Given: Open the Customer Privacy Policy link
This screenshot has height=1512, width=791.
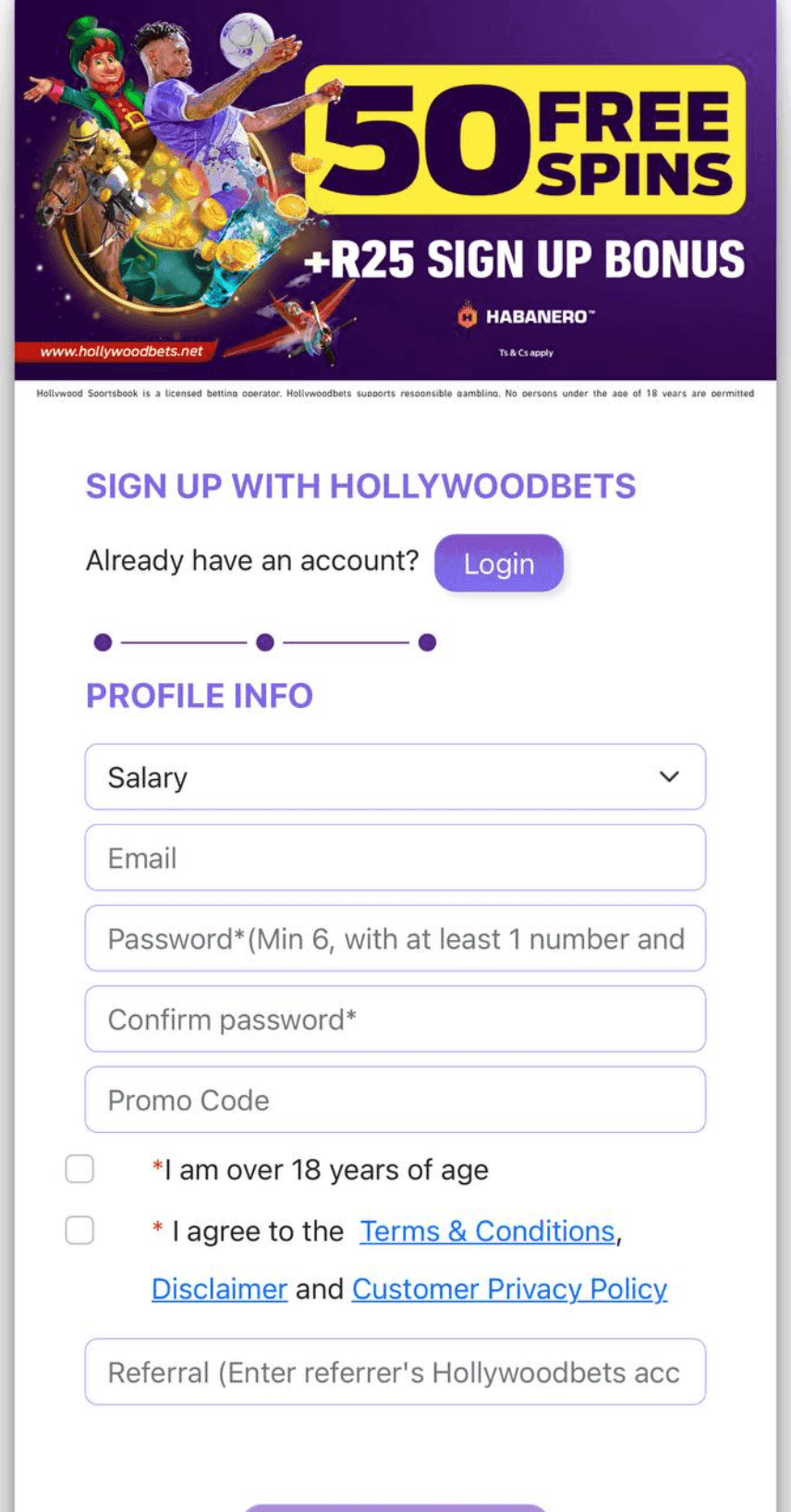Looking at the screenshot, I should coord(509,1288).
